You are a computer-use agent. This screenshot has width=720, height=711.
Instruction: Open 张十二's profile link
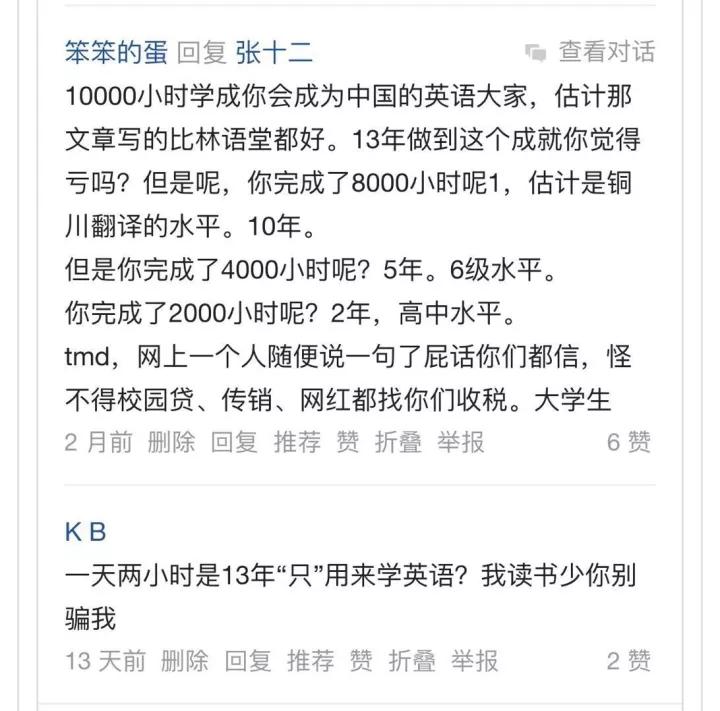[x=274, y=52]
